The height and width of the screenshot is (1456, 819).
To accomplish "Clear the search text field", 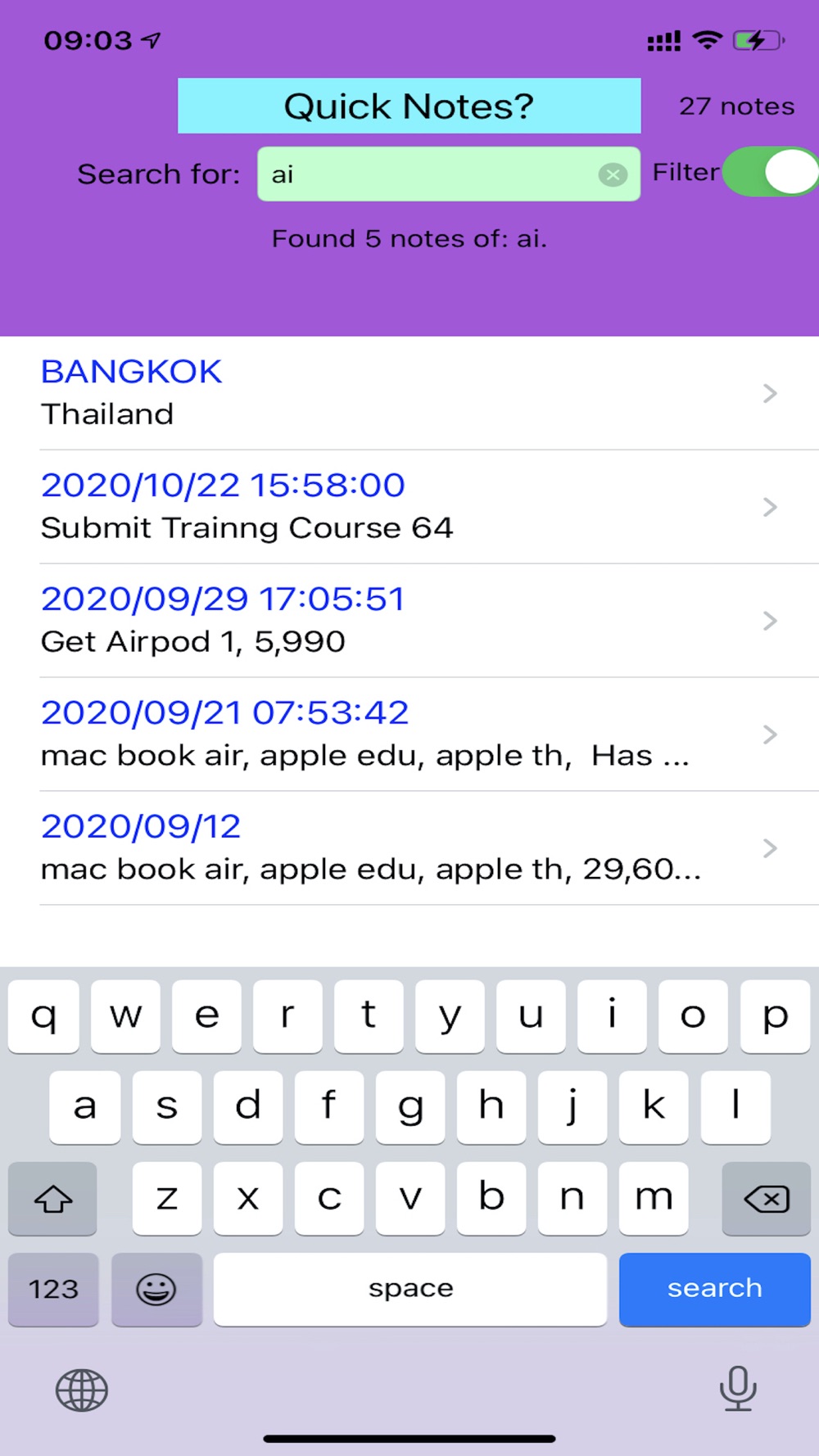I will tap(613, 174).
